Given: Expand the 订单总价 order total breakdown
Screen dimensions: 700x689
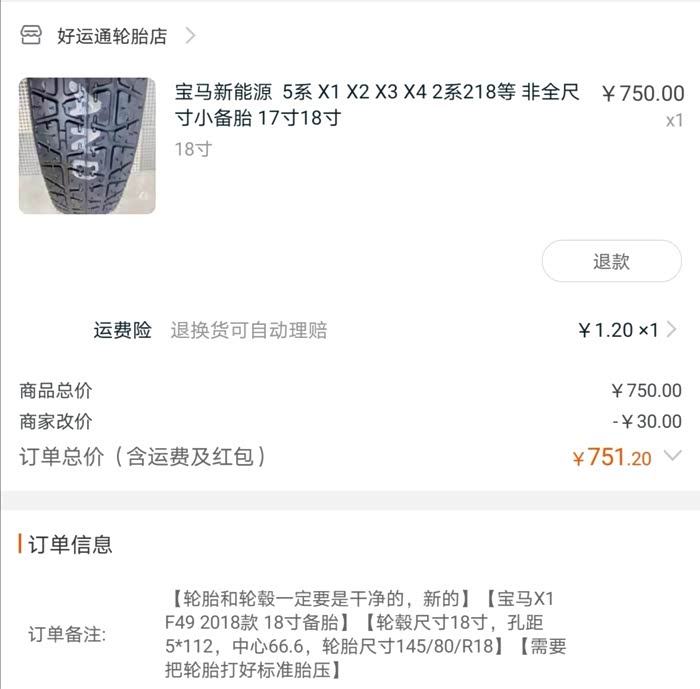Looking at the screenshot, I should click(x=672, y=456).
